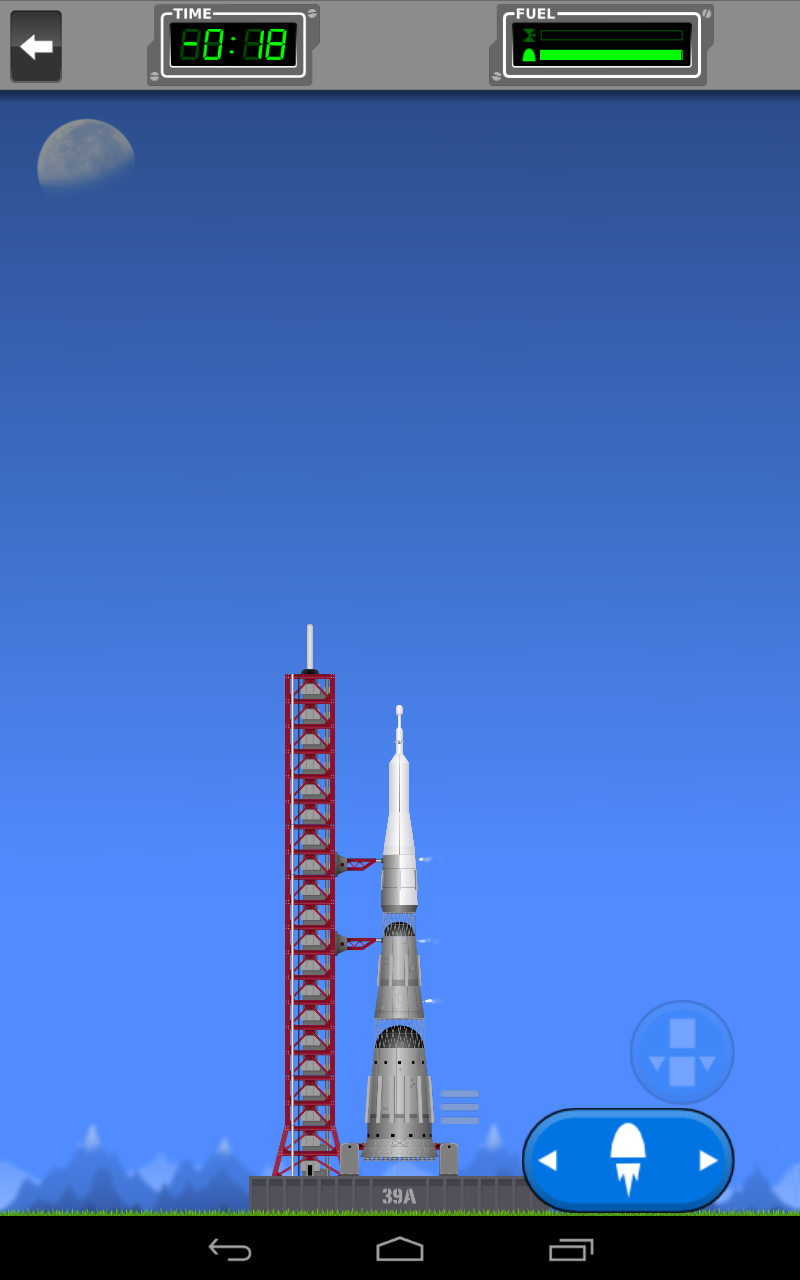The height and width of the screenshot is (1280, 800).
Task: Tap the translucent directional pad control
Action: (x=682, y=1052)
